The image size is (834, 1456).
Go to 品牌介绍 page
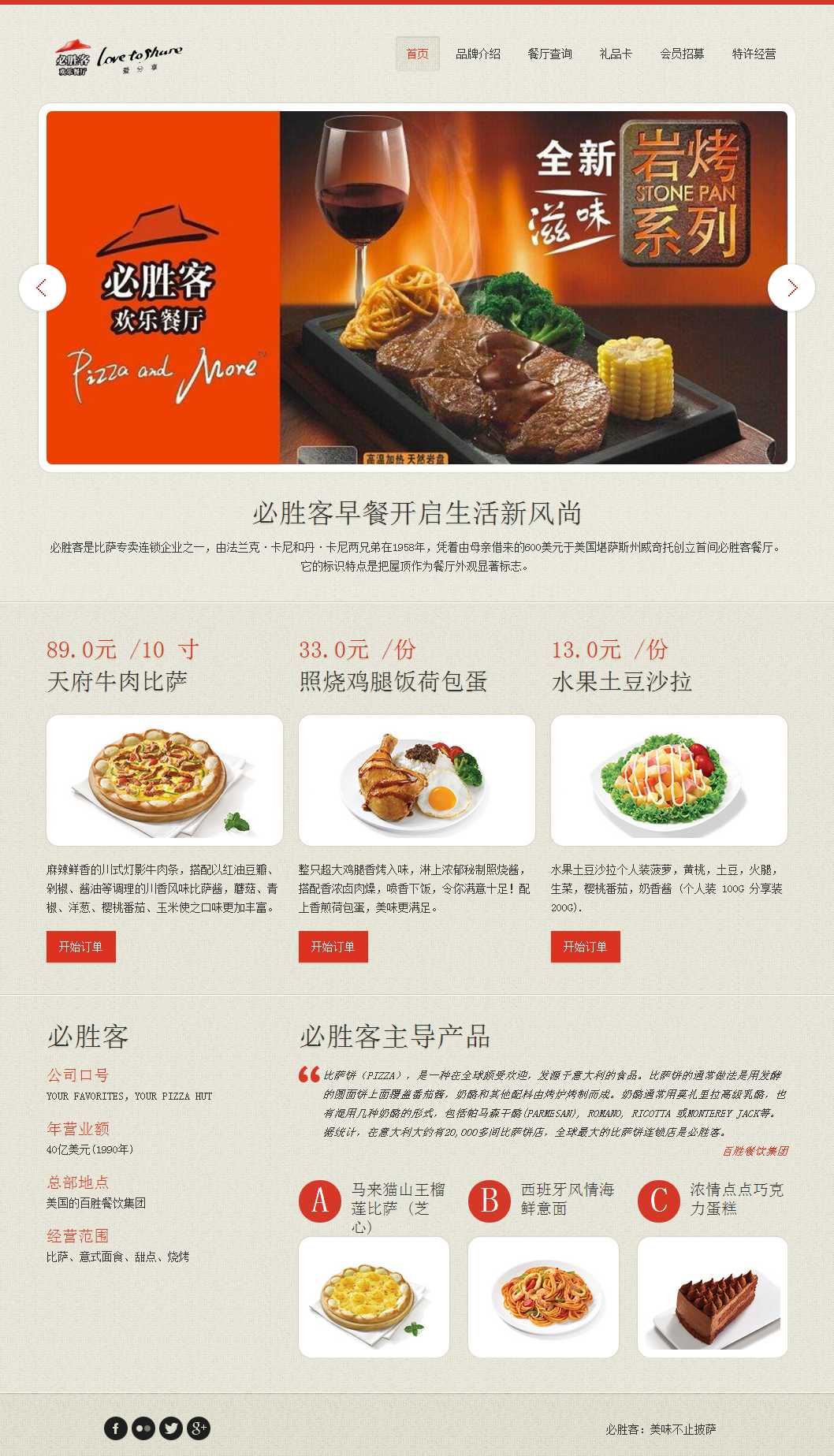[478, 54]
